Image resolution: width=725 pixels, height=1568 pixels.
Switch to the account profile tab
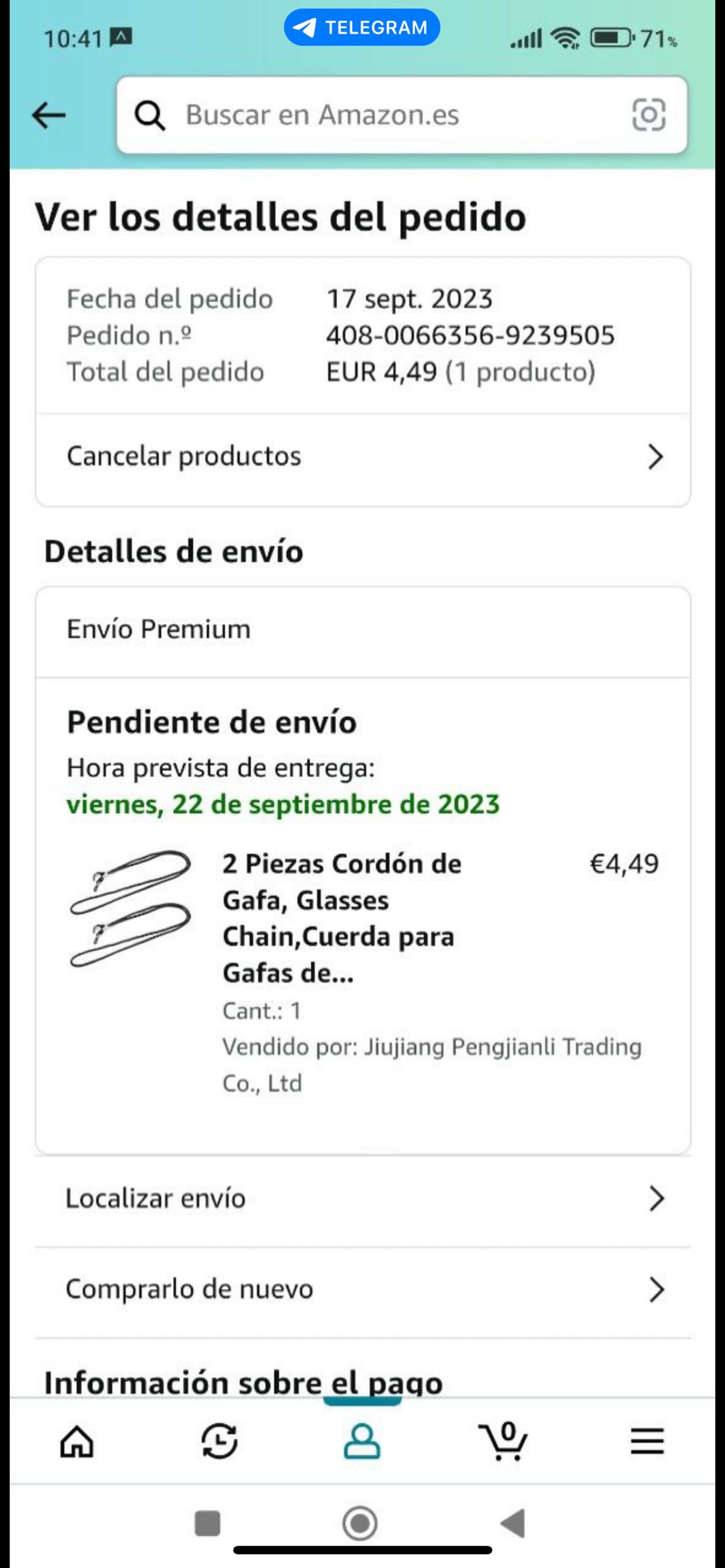(362, 1442)
